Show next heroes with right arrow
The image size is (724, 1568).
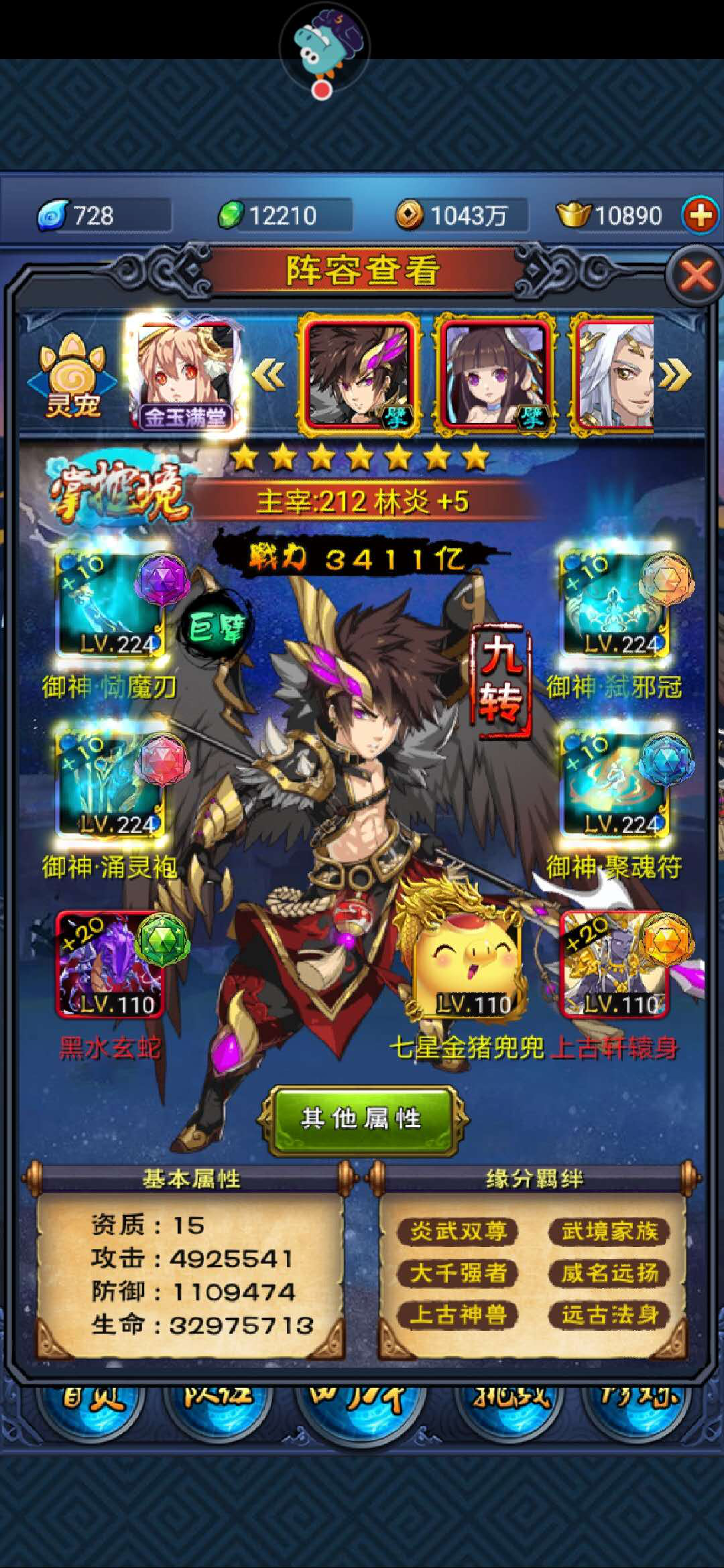click(674, 375)
